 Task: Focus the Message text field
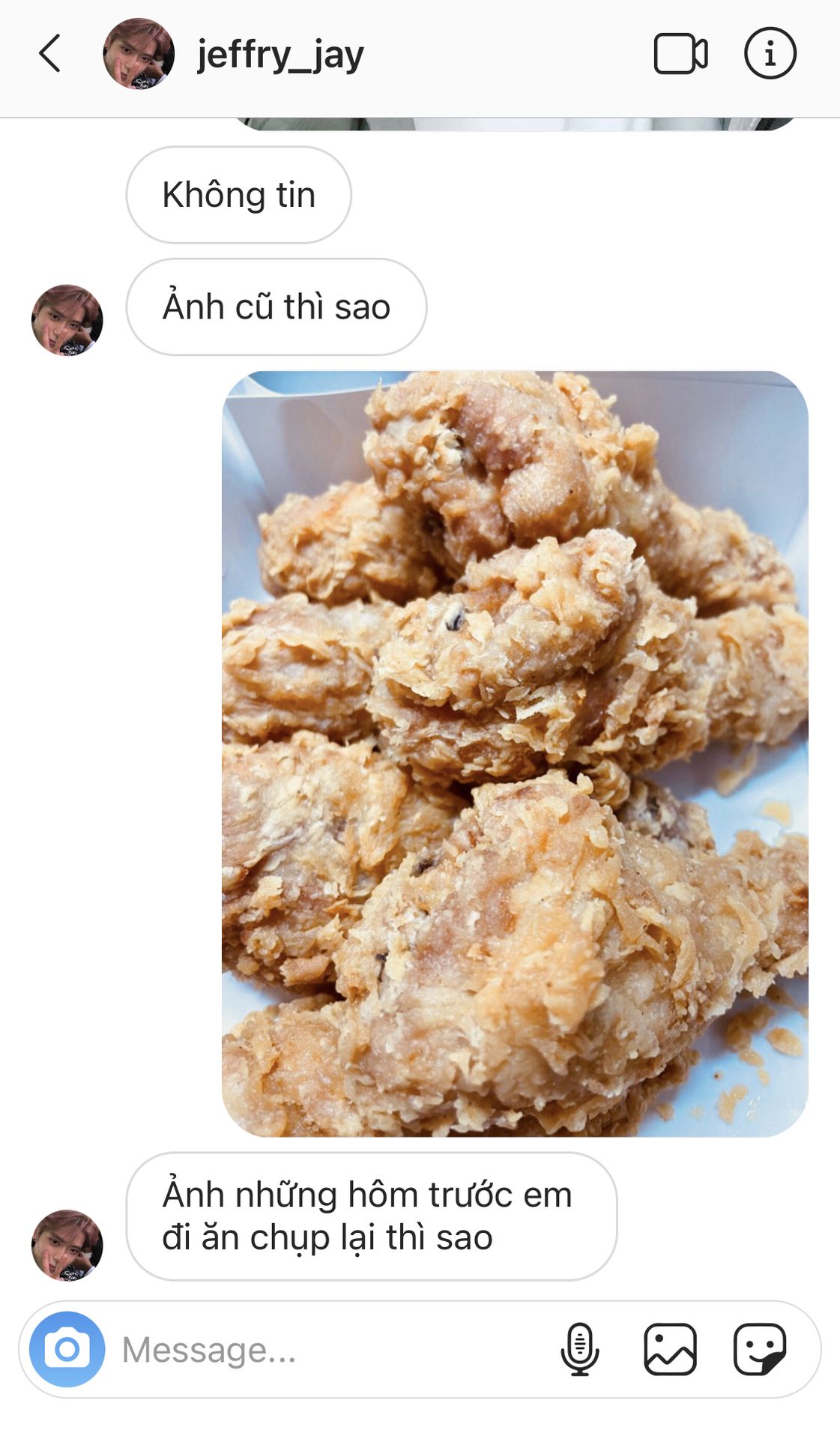pyautogui.click(x=330, y=1350)
